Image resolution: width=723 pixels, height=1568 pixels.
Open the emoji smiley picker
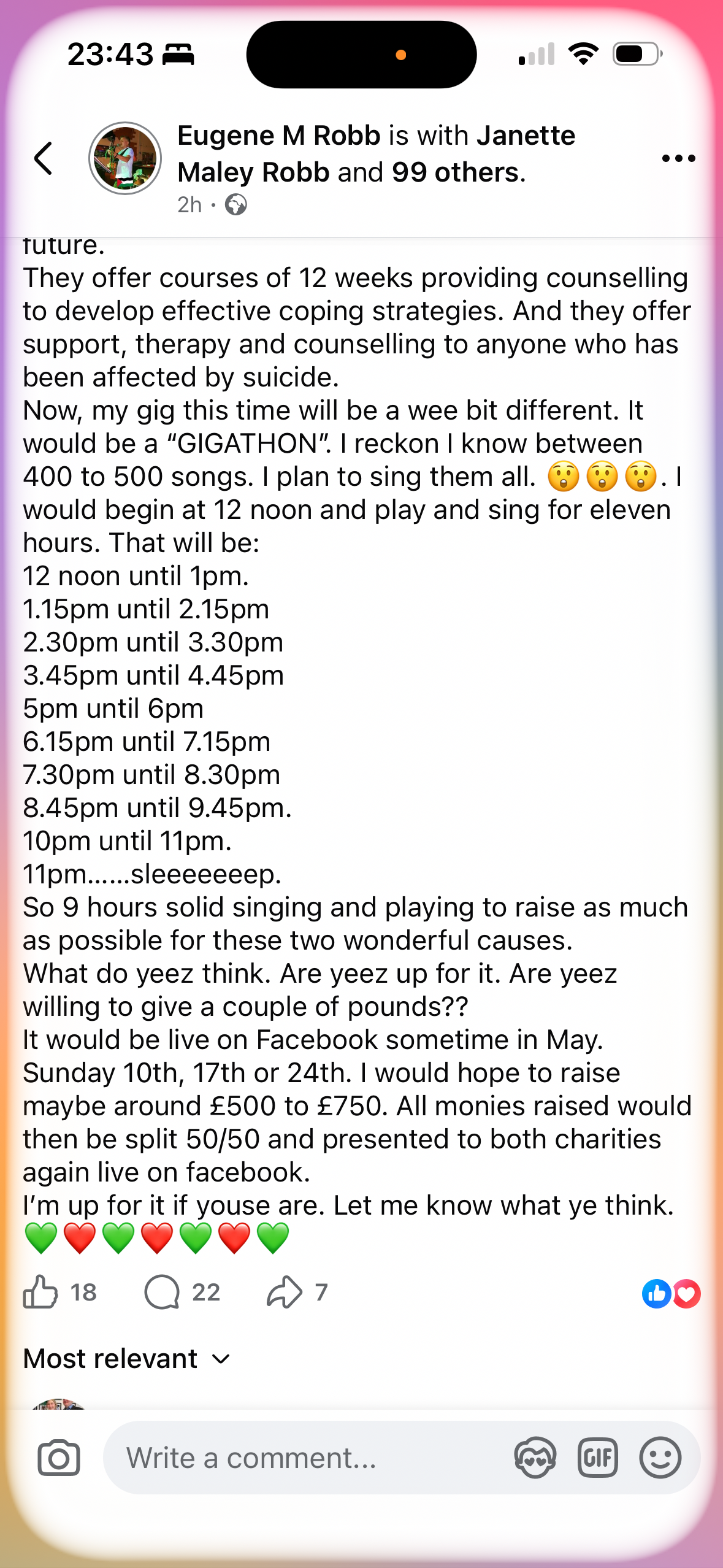[x=660, y=1458]
